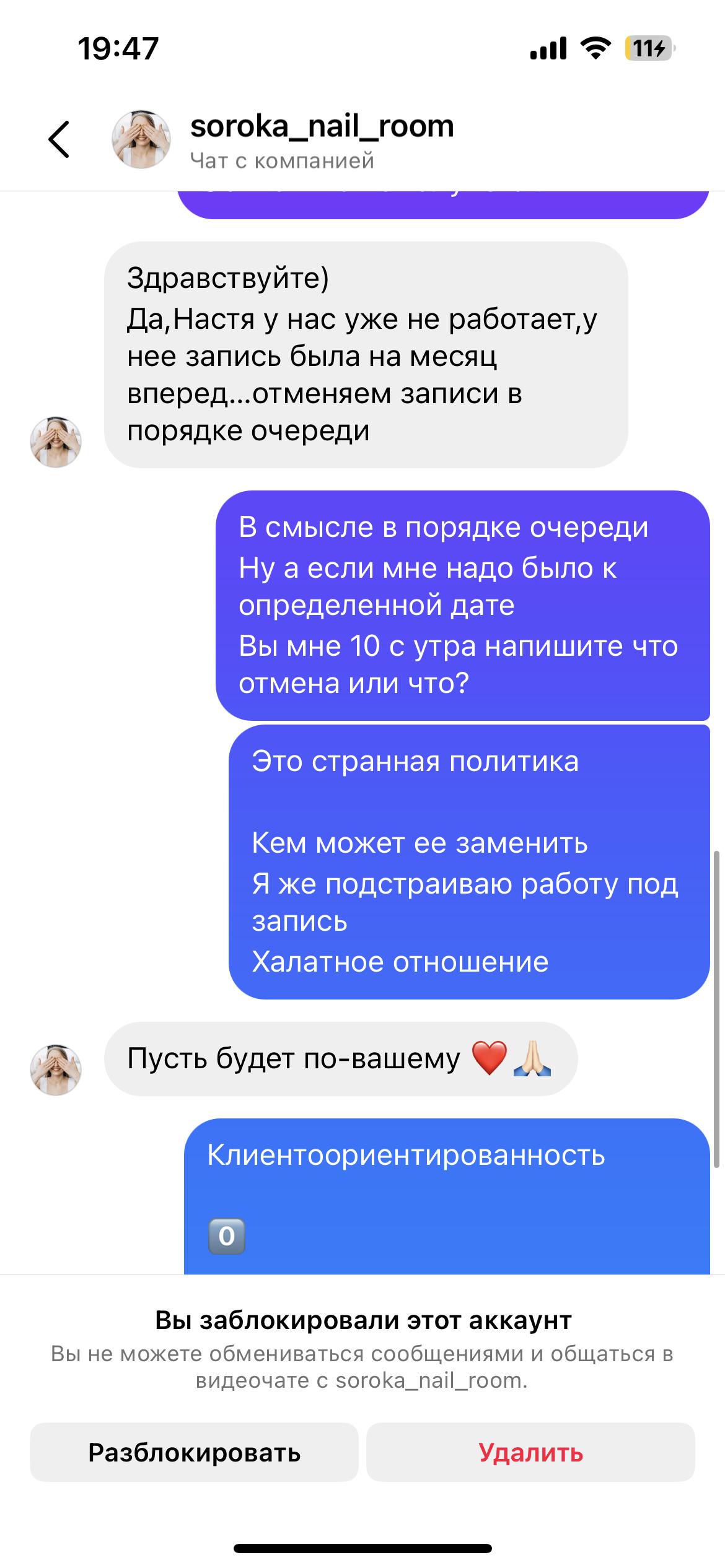Open the sender's avatar beside 'Пусть будет по-вашему'

[x=56, y=1070]
